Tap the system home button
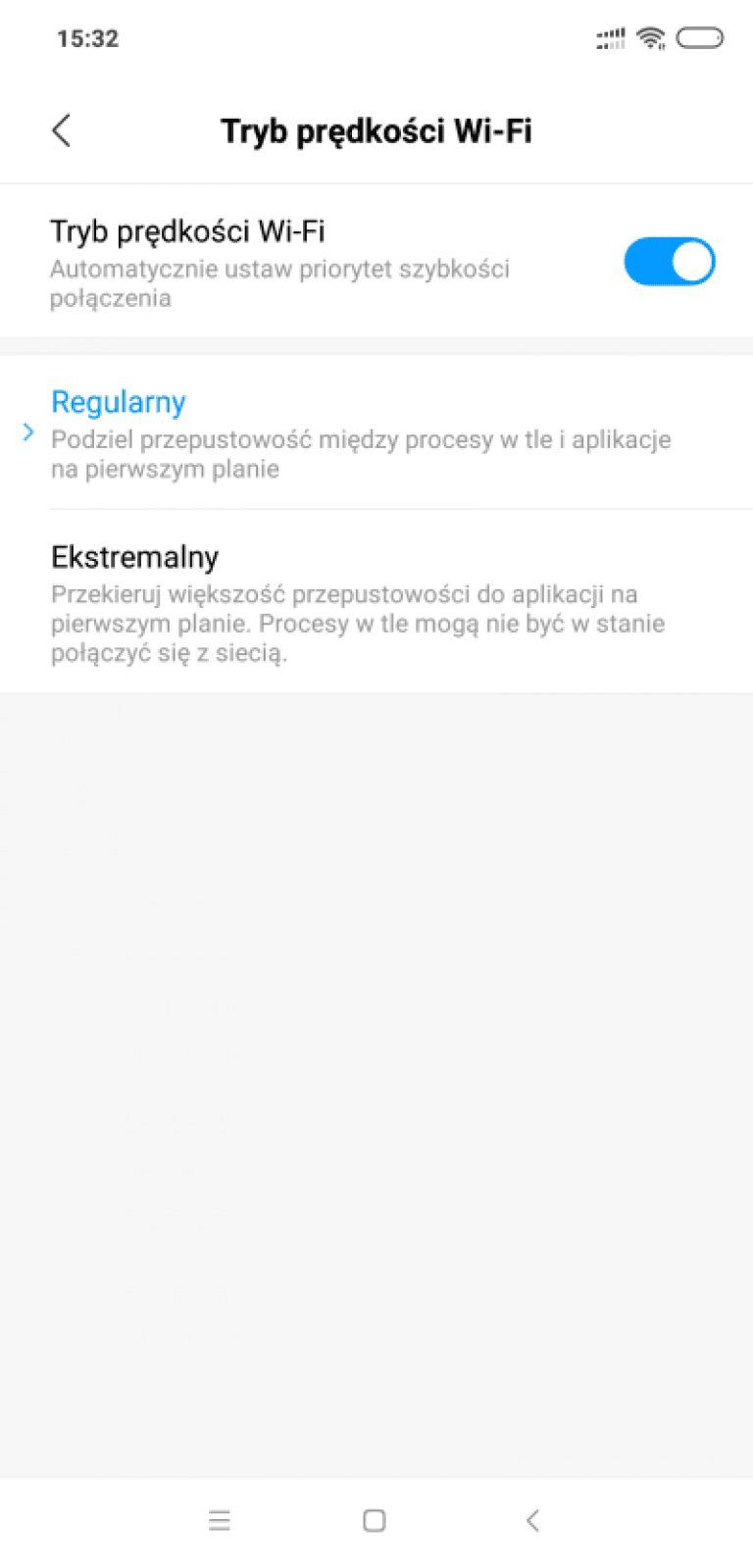This screenshot has height=1568, width=753. pyautogui.click(x=375, y=1521)
